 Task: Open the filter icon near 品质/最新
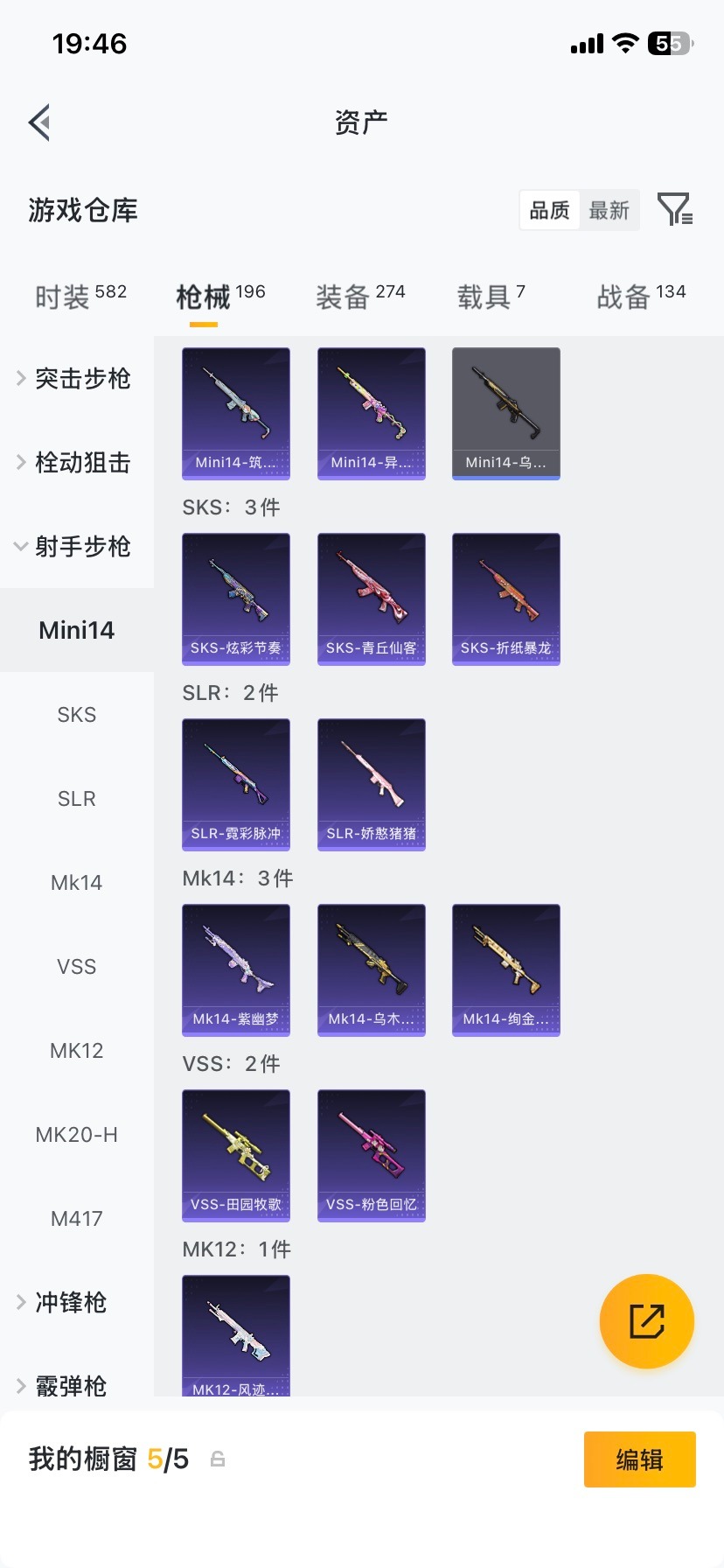[x=674, y=210]
